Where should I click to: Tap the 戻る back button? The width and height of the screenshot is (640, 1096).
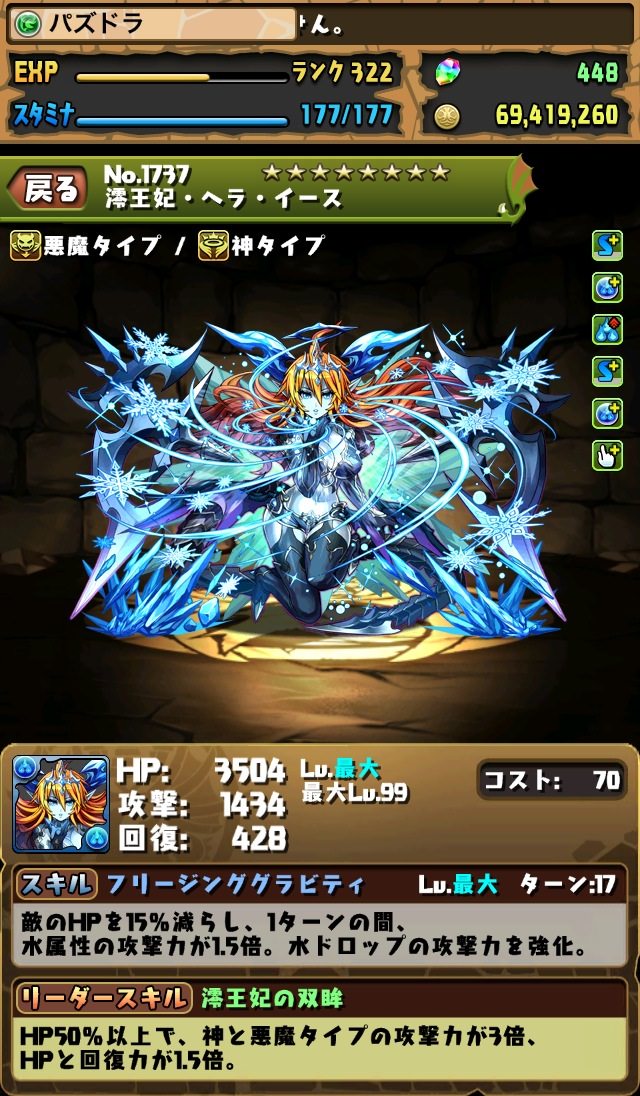(48, 189)
